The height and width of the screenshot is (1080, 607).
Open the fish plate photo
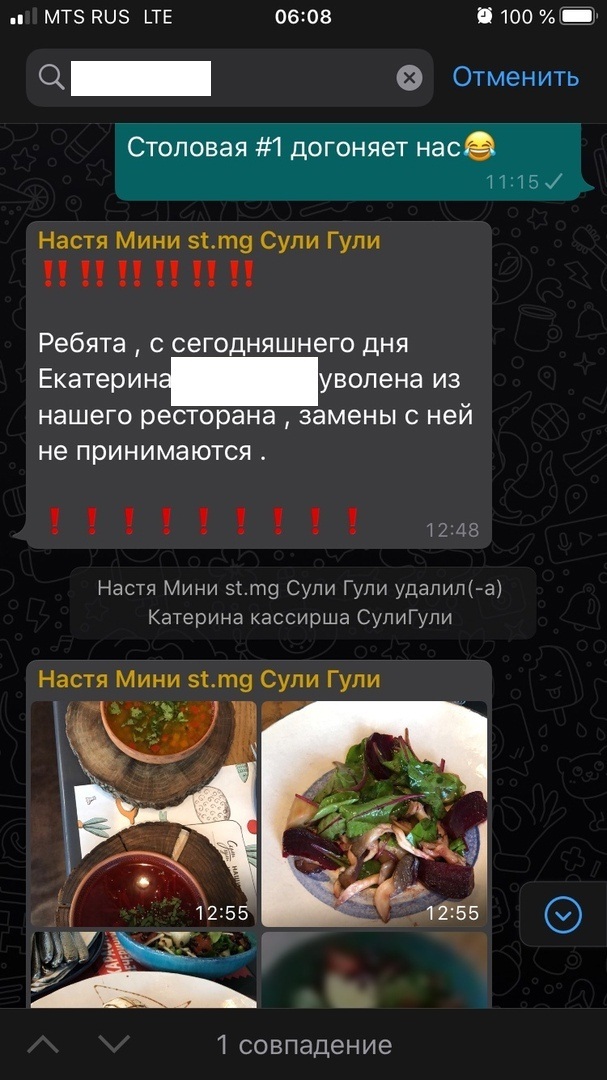(143, 970)
